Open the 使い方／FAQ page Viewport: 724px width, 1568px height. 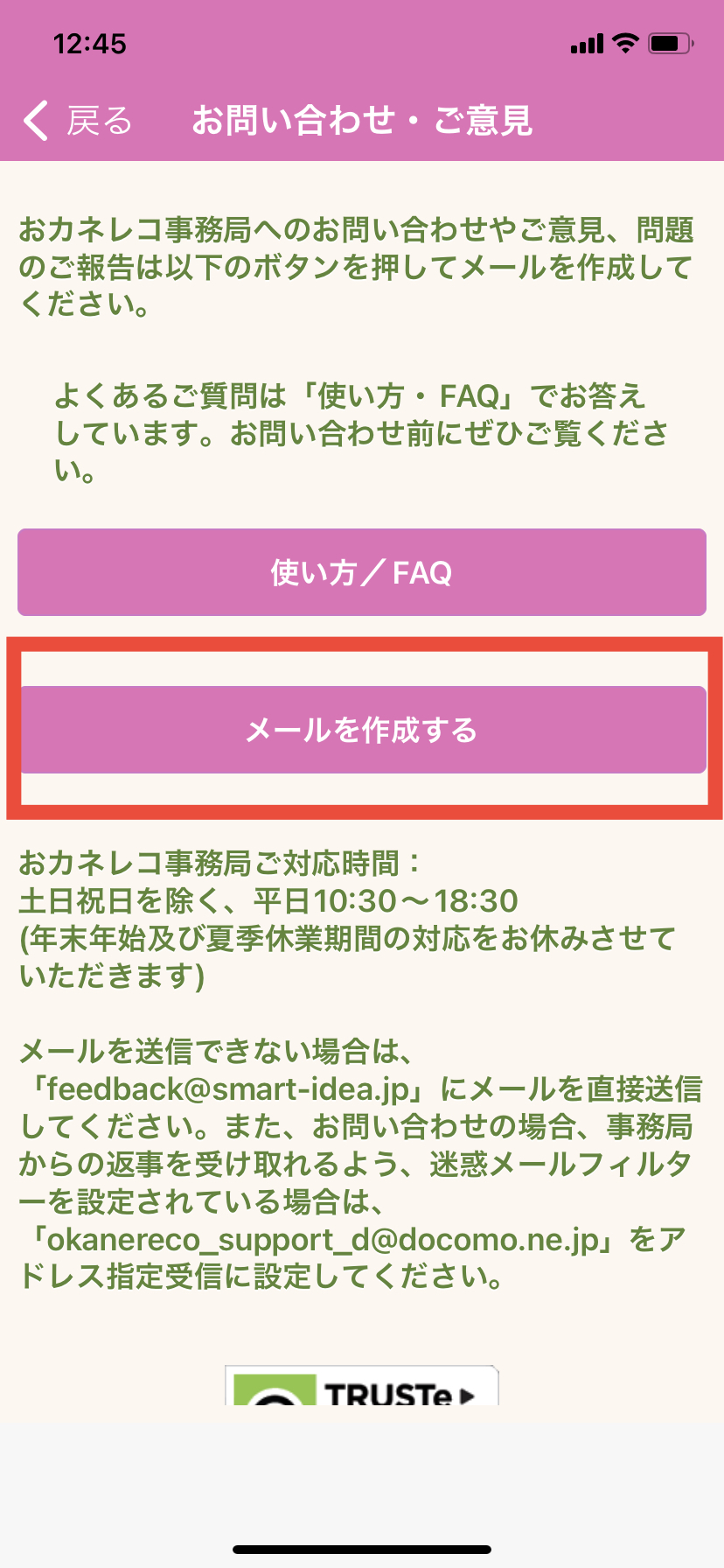(x=361, y=572)
